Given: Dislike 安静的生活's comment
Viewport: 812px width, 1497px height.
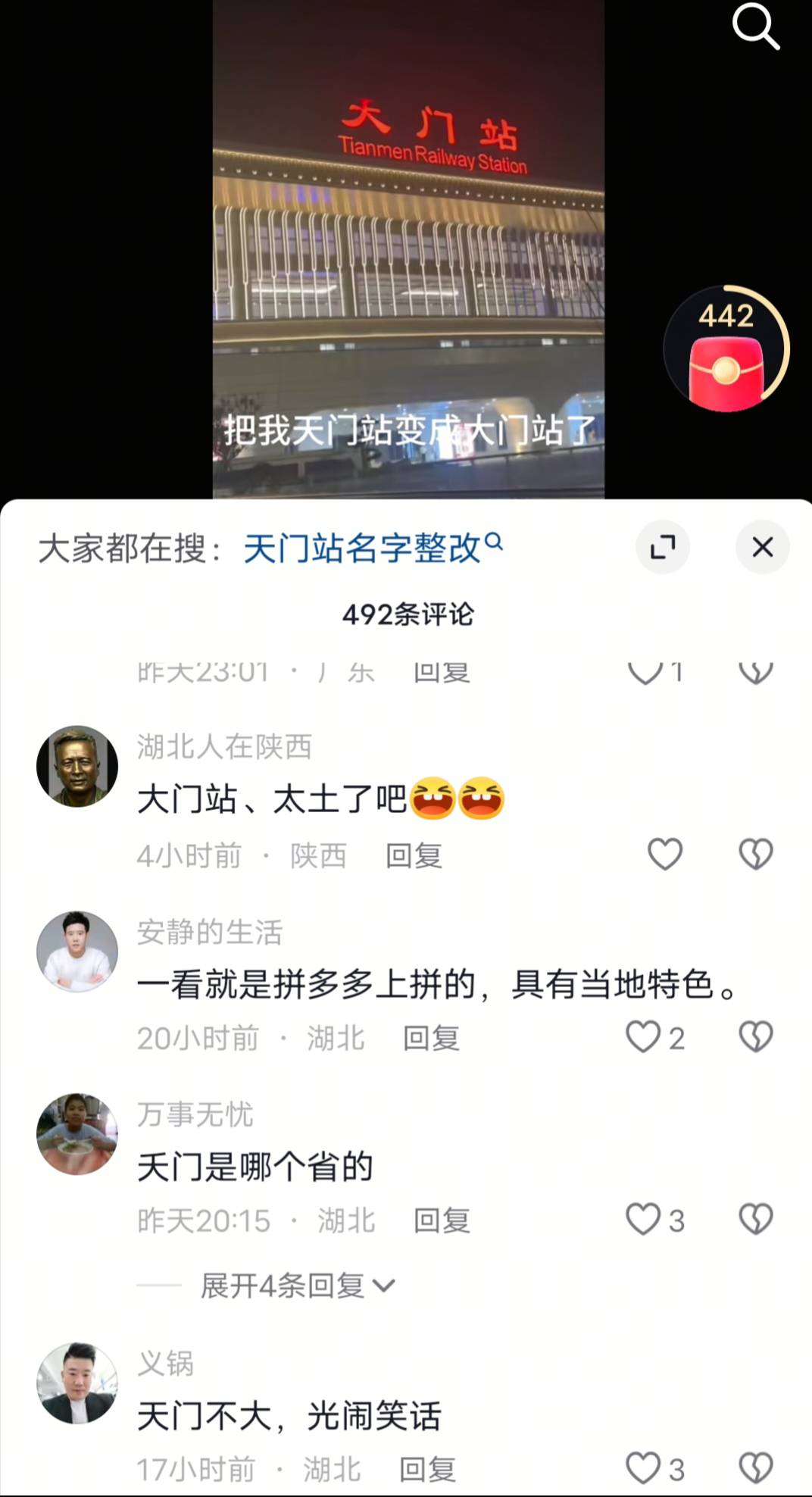Looking at the screenshot, I should [755, 1037].
